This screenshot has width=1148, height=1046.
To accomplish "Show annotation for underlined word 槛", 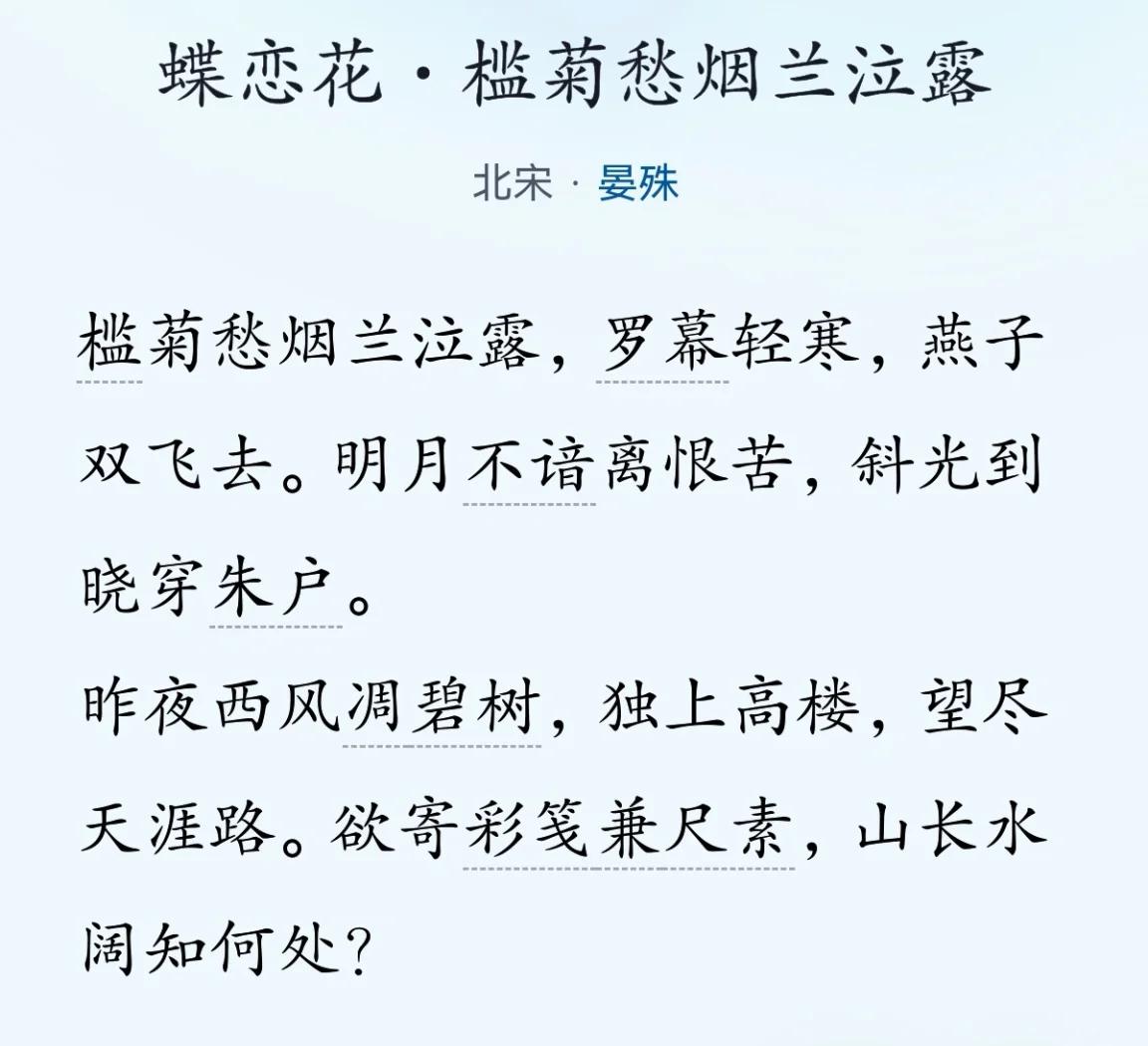I will (110, 345).
